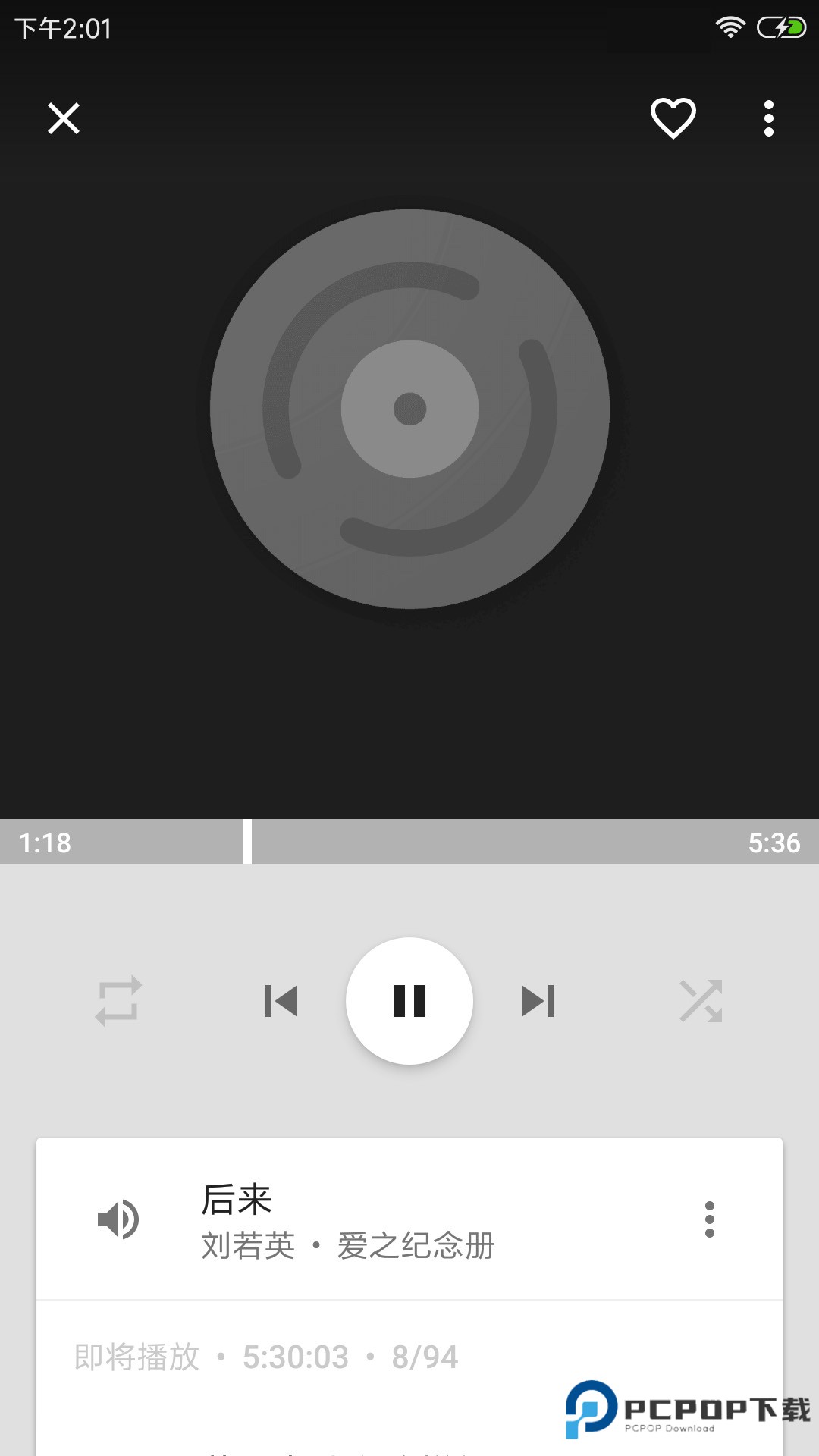Favorite this song with the heart icon
Image resolution: width=819 pixels, height=1456 pixels.
(x=673, y=118)
